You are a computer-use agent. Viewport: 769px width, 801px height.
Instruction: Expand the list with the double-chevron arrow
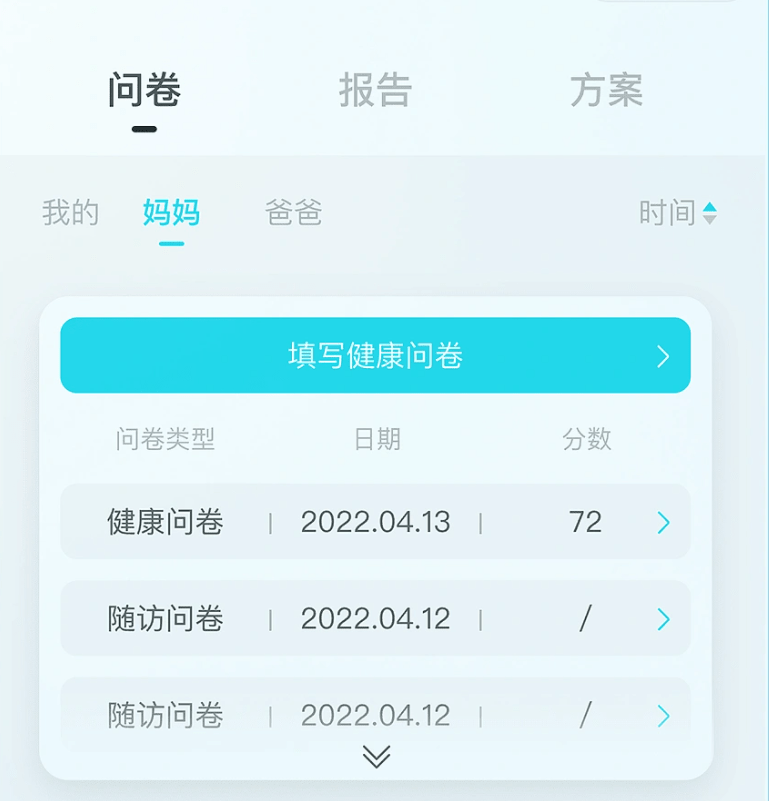coord(376,757)
